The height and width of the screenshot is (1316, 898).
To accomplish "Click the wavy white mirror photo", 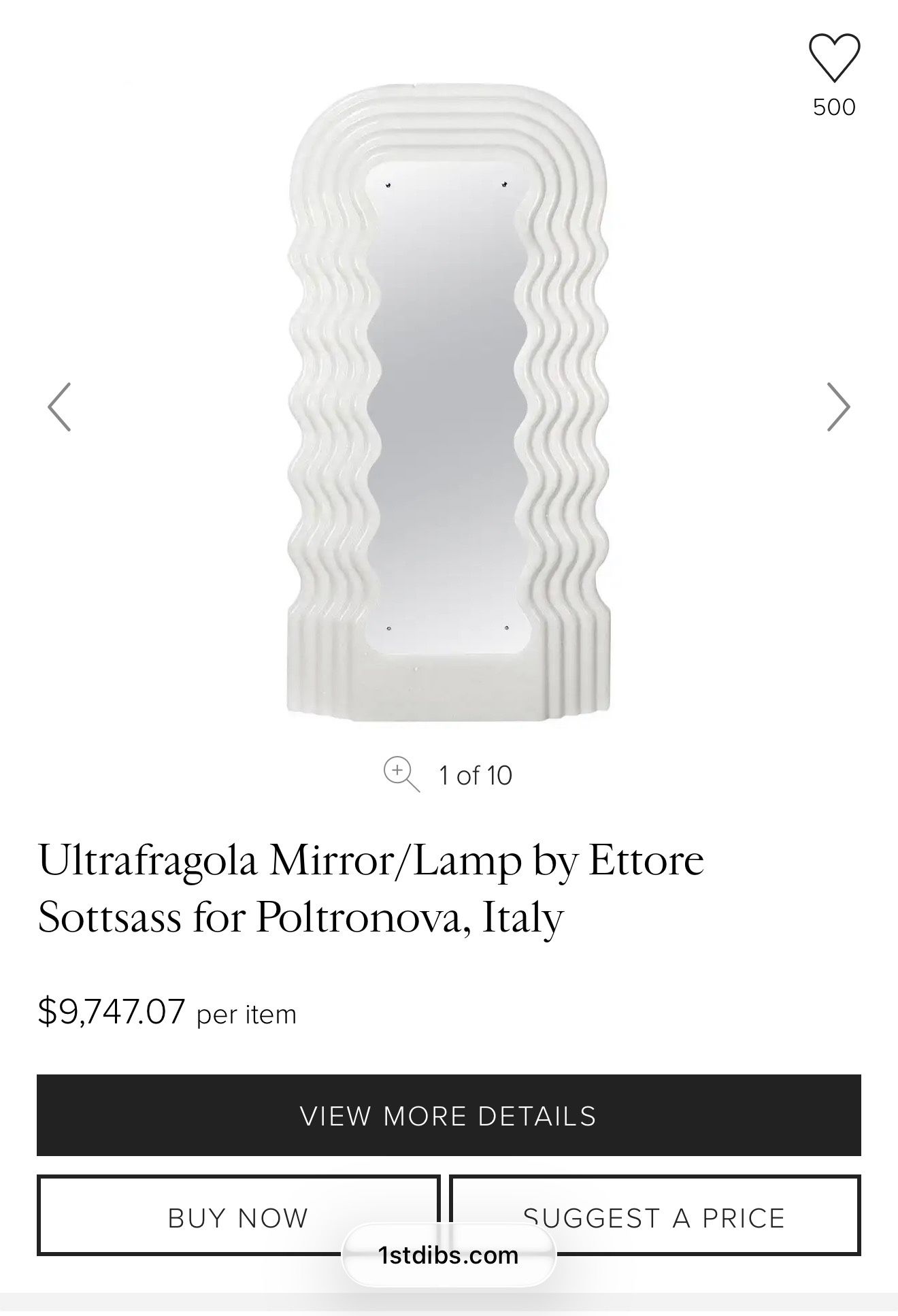I will [449, 408].
